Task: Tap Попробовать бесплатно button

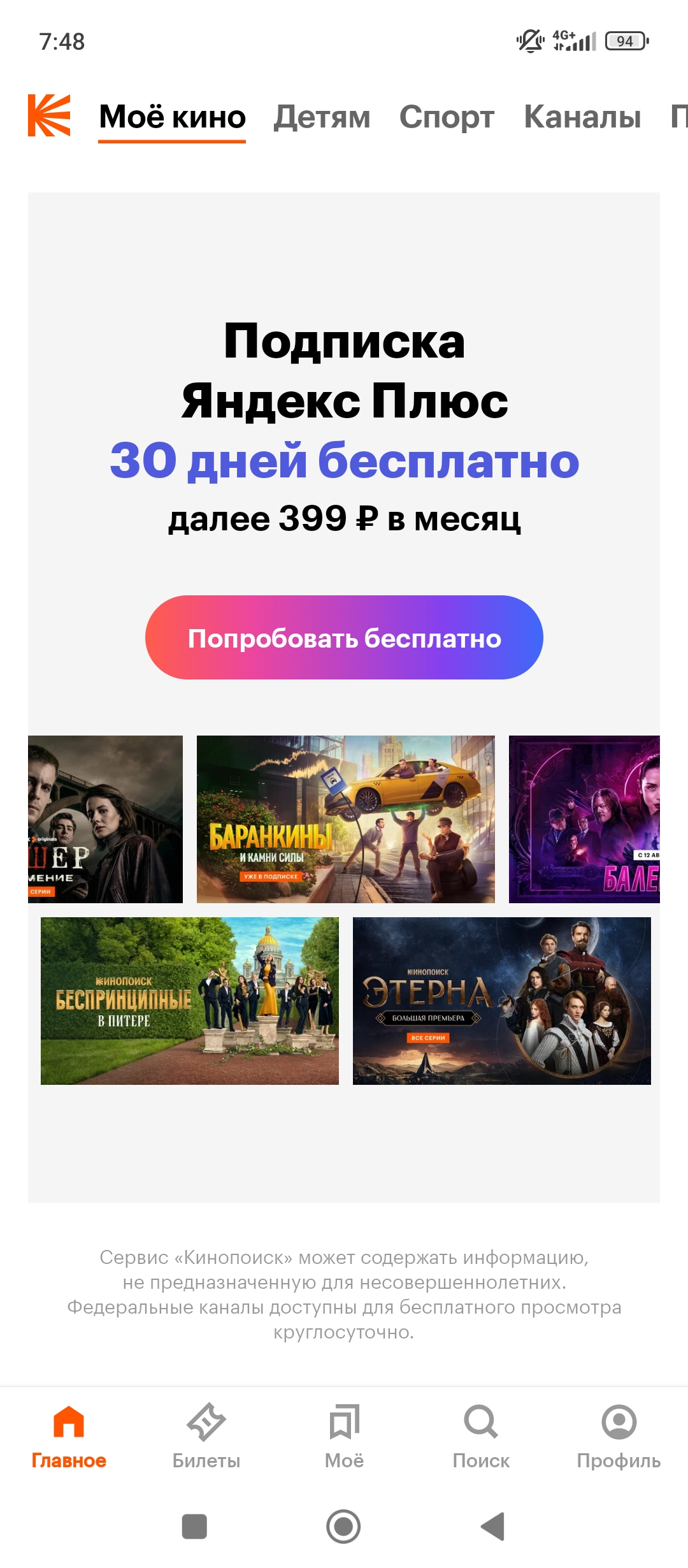Action: coord(344,637)
